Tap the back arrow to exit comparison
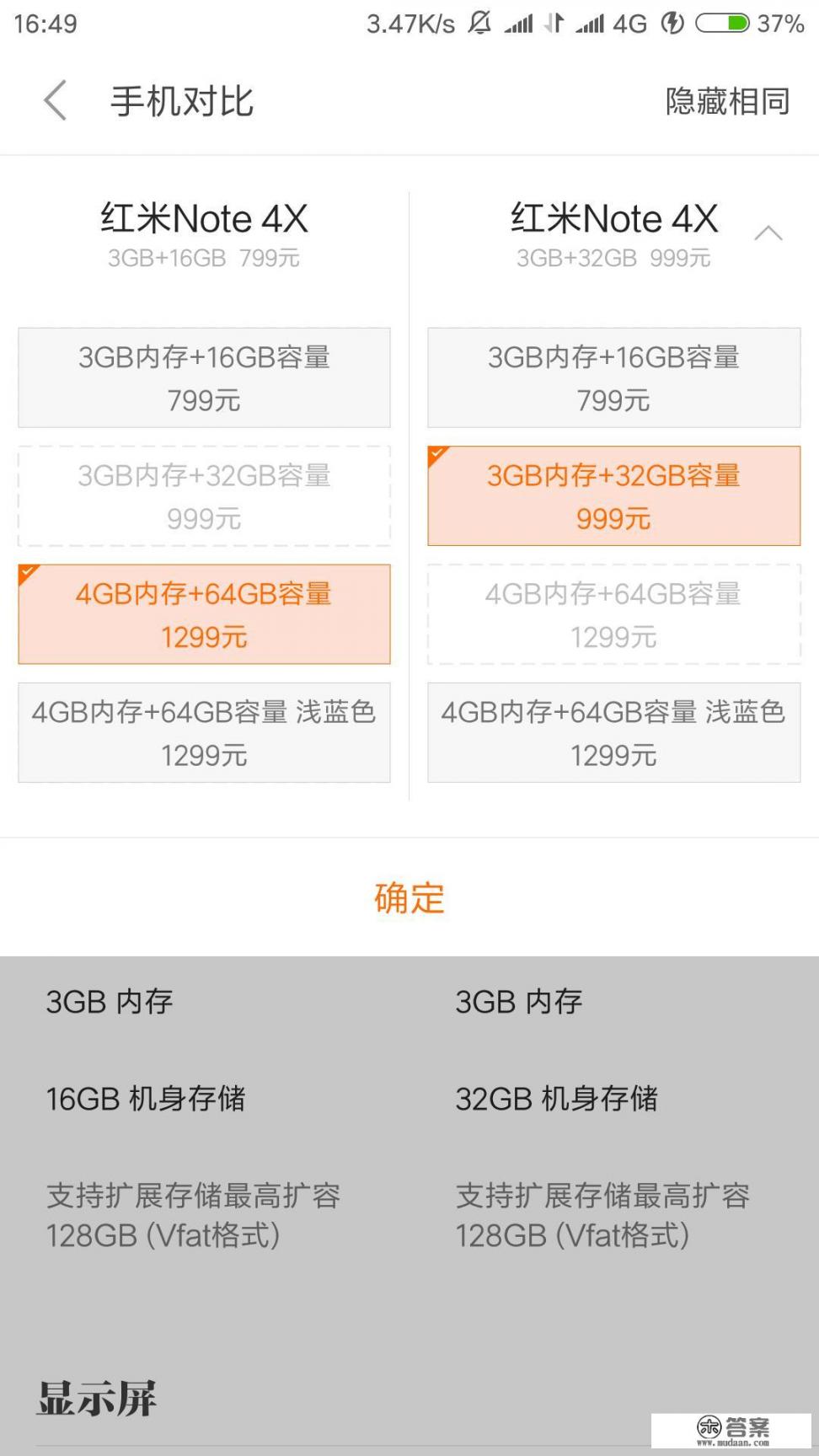Viewport: 819px width, 1456px height. coord(54,99)
